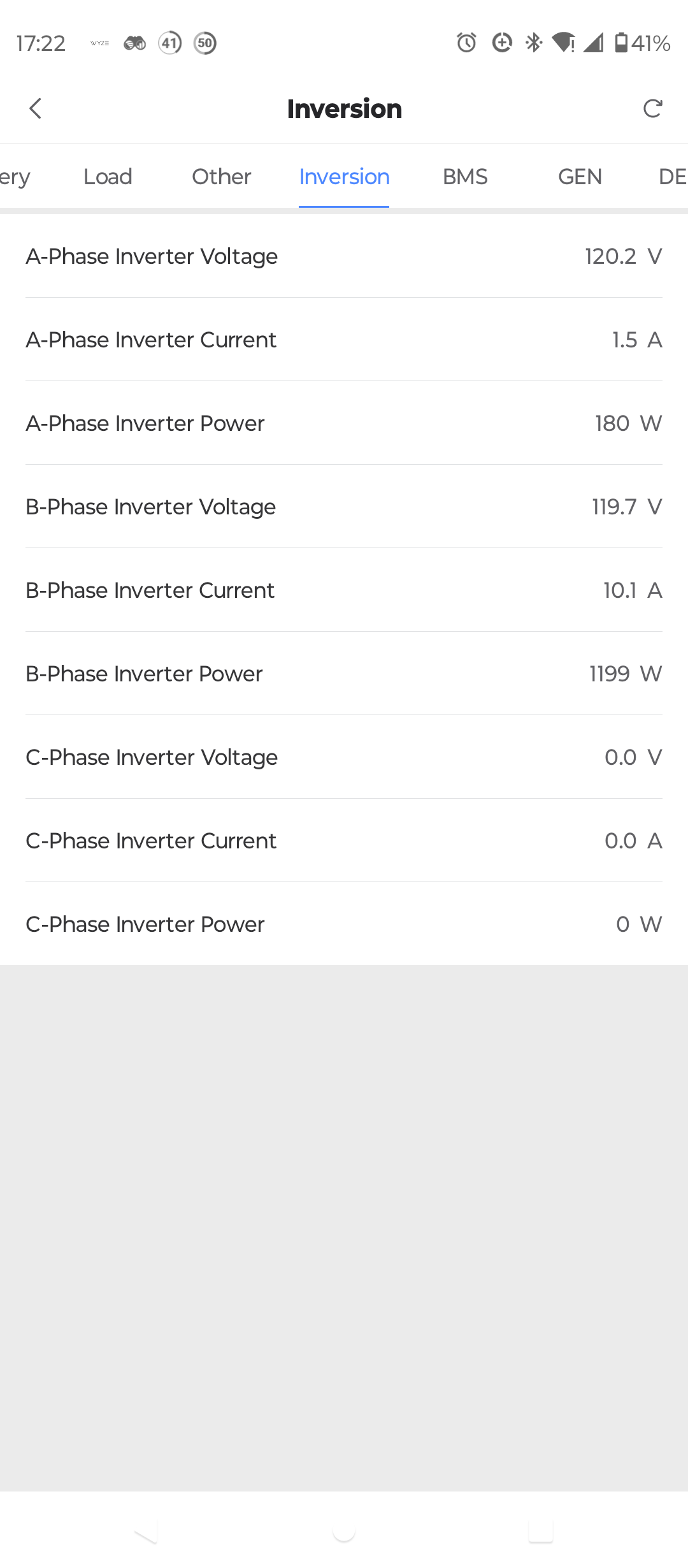Open recent apps from navigation bar
Image resolution: width=688 pixels, height=1568 pixels.
coord(540,1530)
